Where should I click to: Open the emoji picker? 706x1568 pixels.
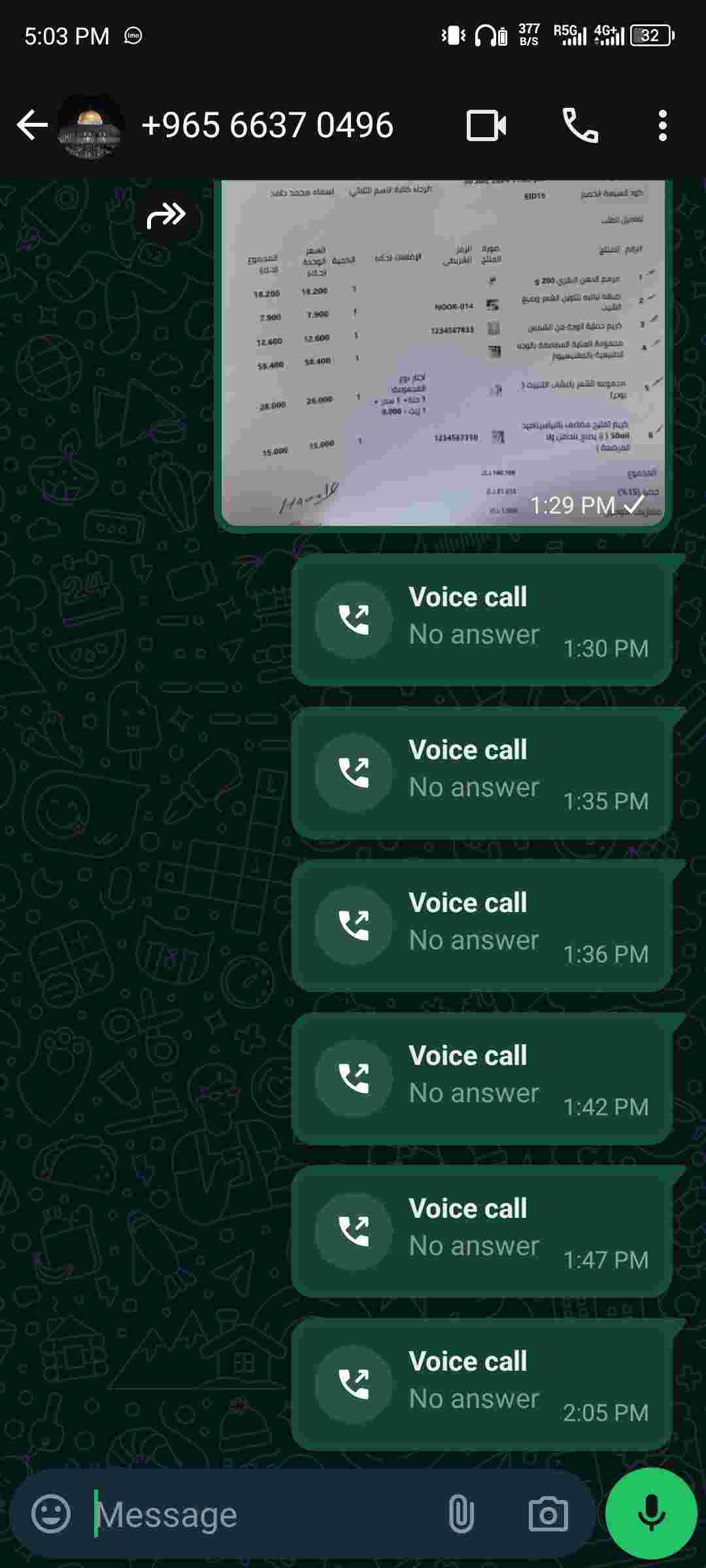click(51, 1513)
